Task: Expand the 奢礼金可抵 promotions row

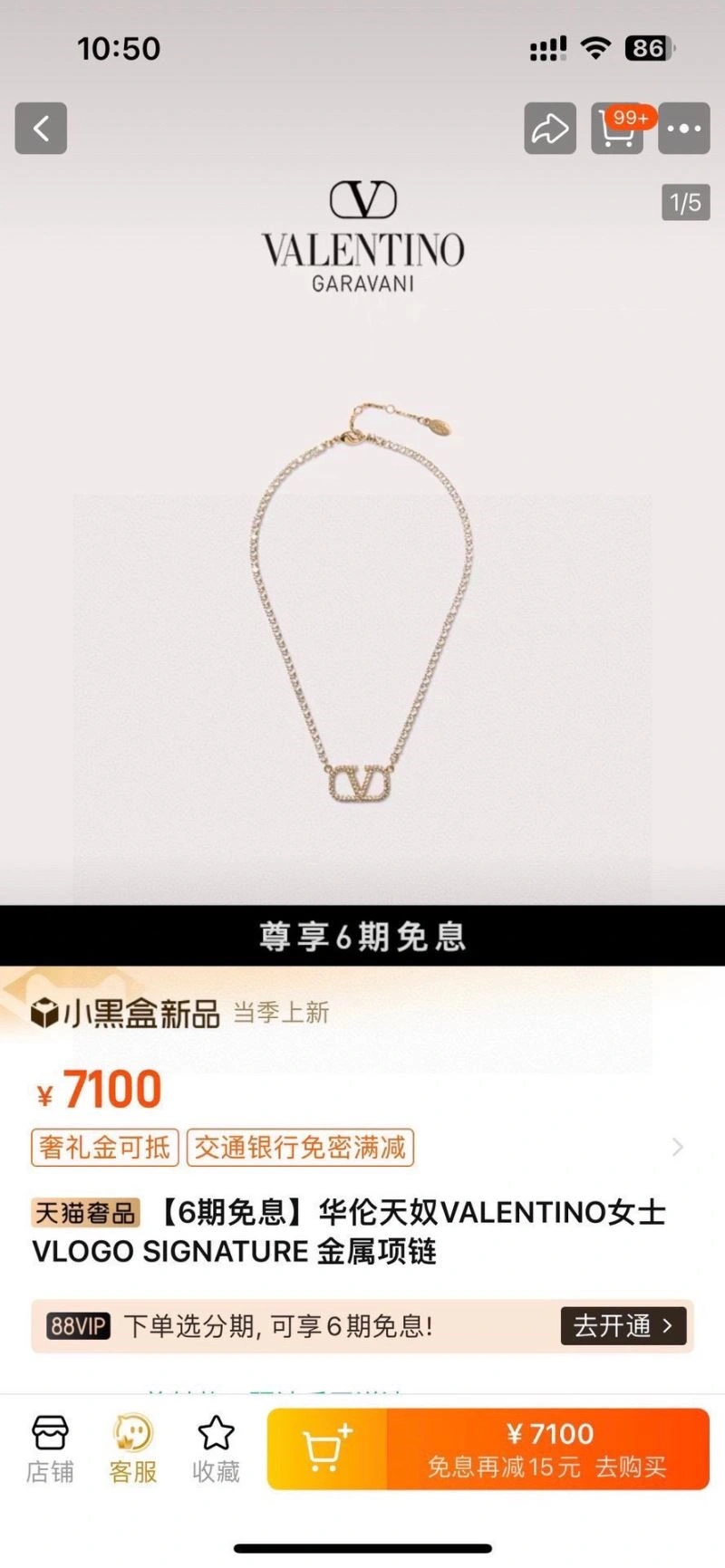Action: point(676,1148)
